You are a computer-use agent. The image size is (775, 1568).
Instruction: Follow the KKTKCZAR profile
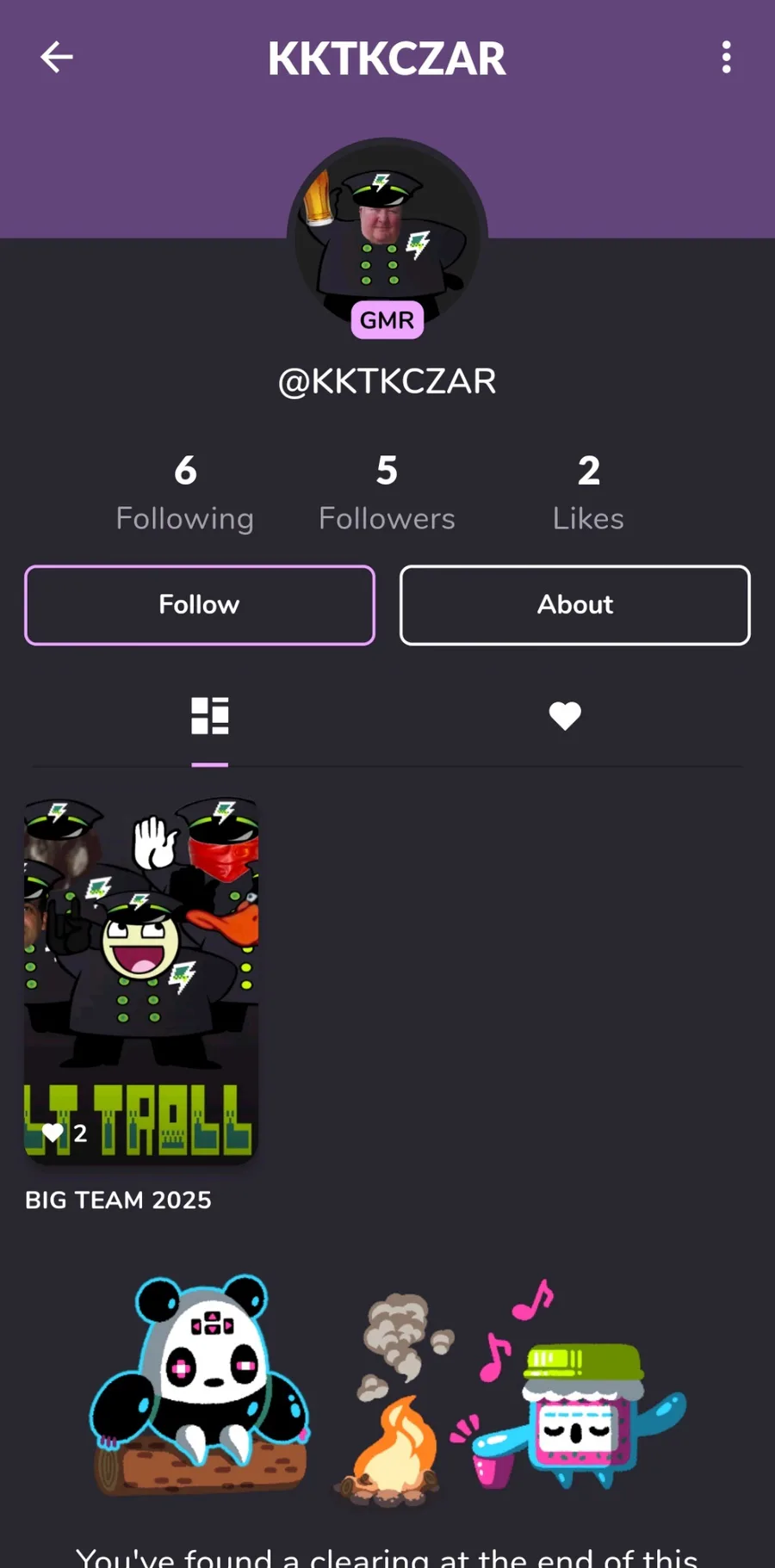click(200, 605)
